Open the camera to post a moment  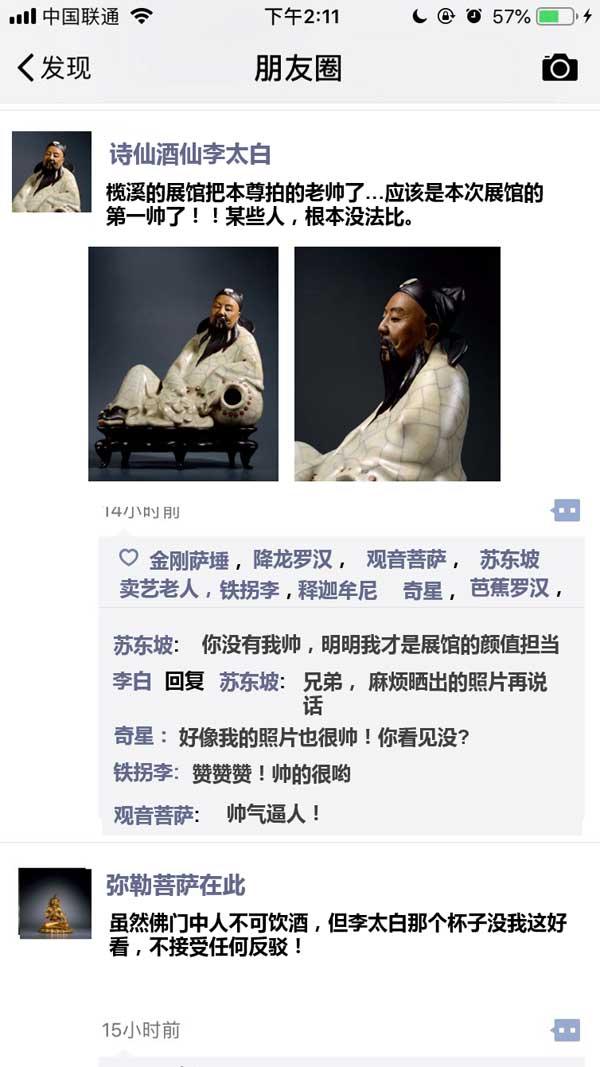(x=560, y=67)
